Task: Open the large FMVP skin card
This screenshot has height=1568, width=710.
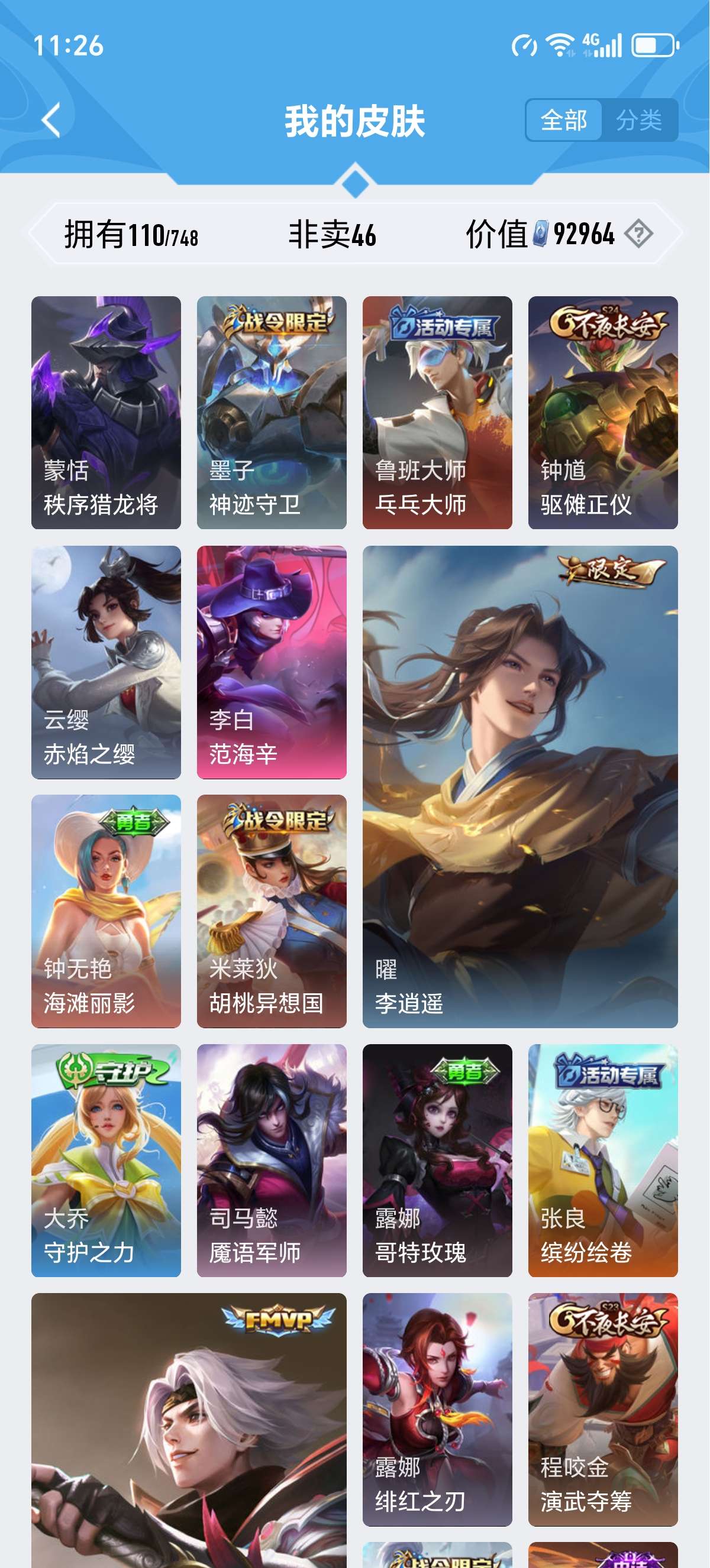Action: point(189,1430)
